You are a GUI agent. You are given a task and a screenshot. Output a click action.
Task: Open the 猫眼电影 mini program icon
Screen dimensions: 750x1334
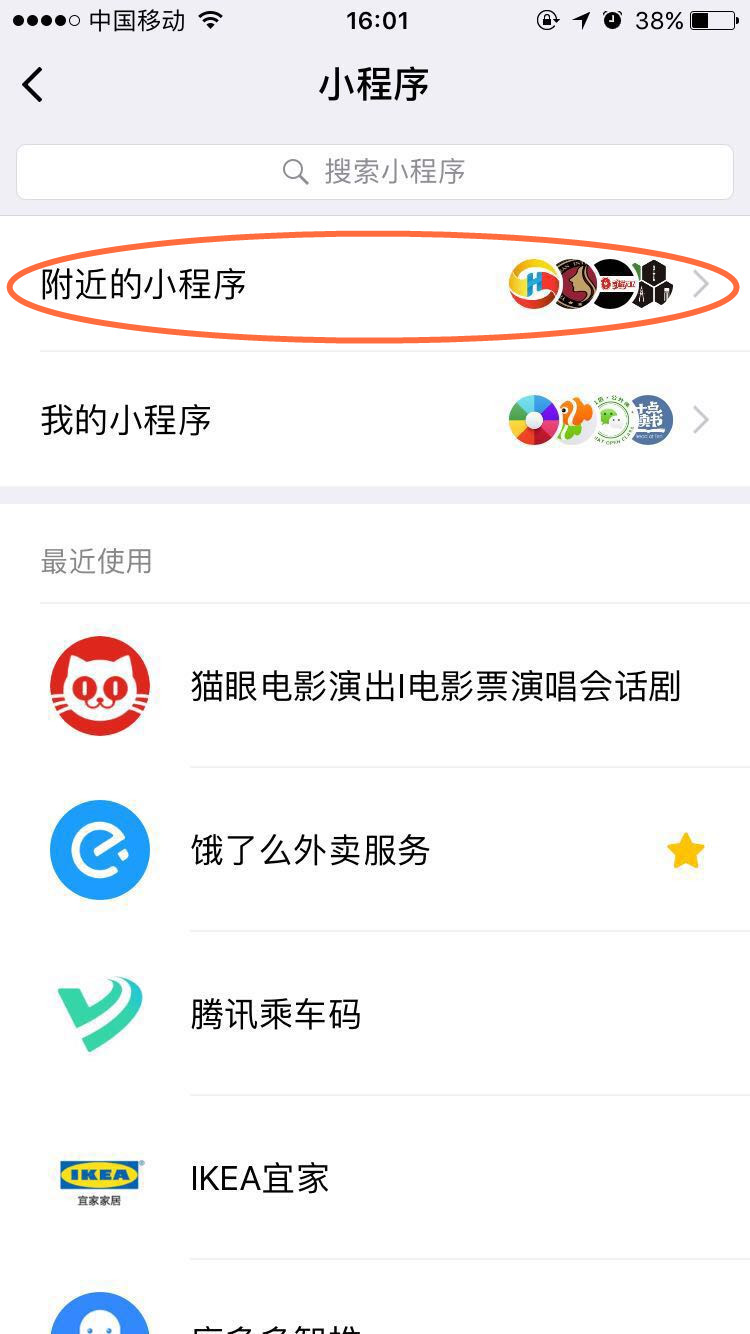pos(99,685)
